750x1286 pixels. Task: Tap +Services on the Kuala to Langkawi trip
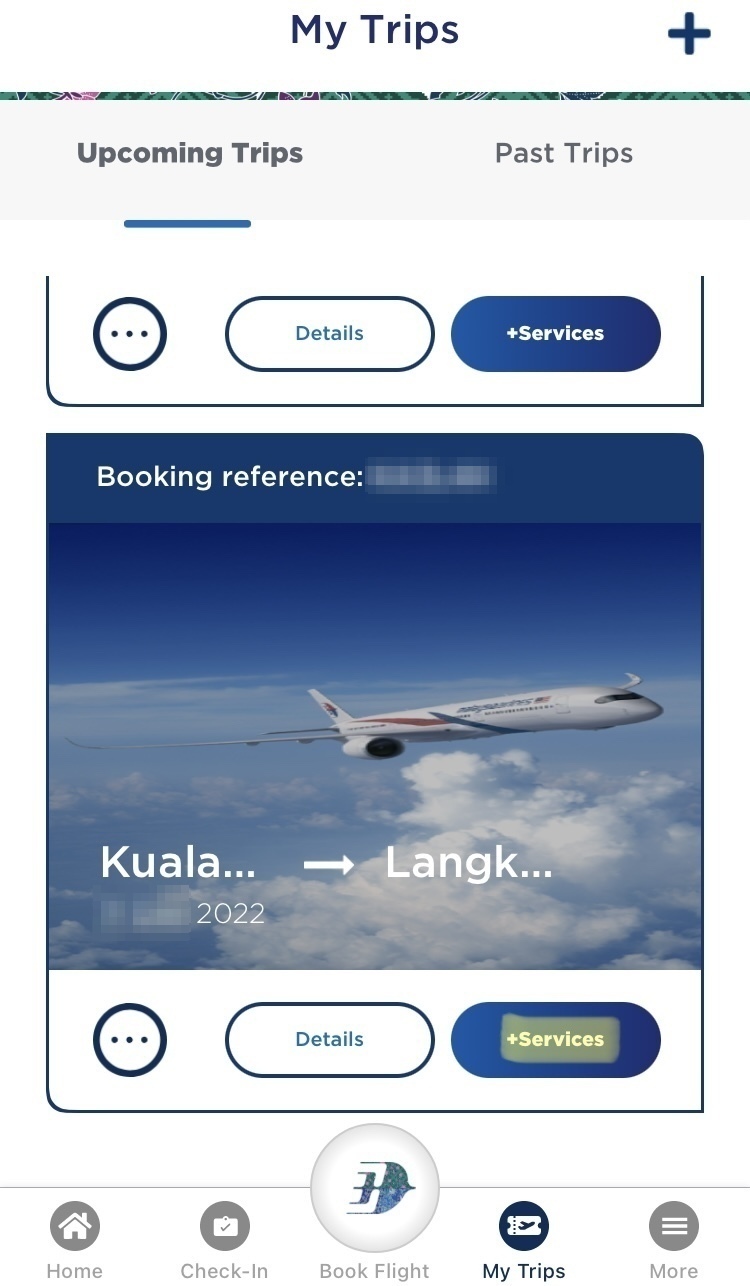(x=556, y=1040)
